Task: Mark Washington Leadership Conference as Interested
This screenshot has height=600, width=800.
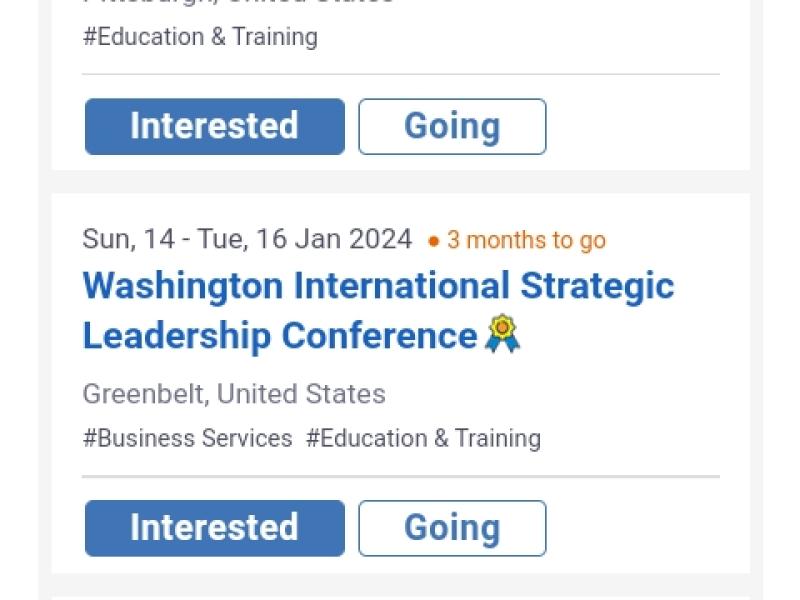Action: pyautogui.click(x=214, y=528)
